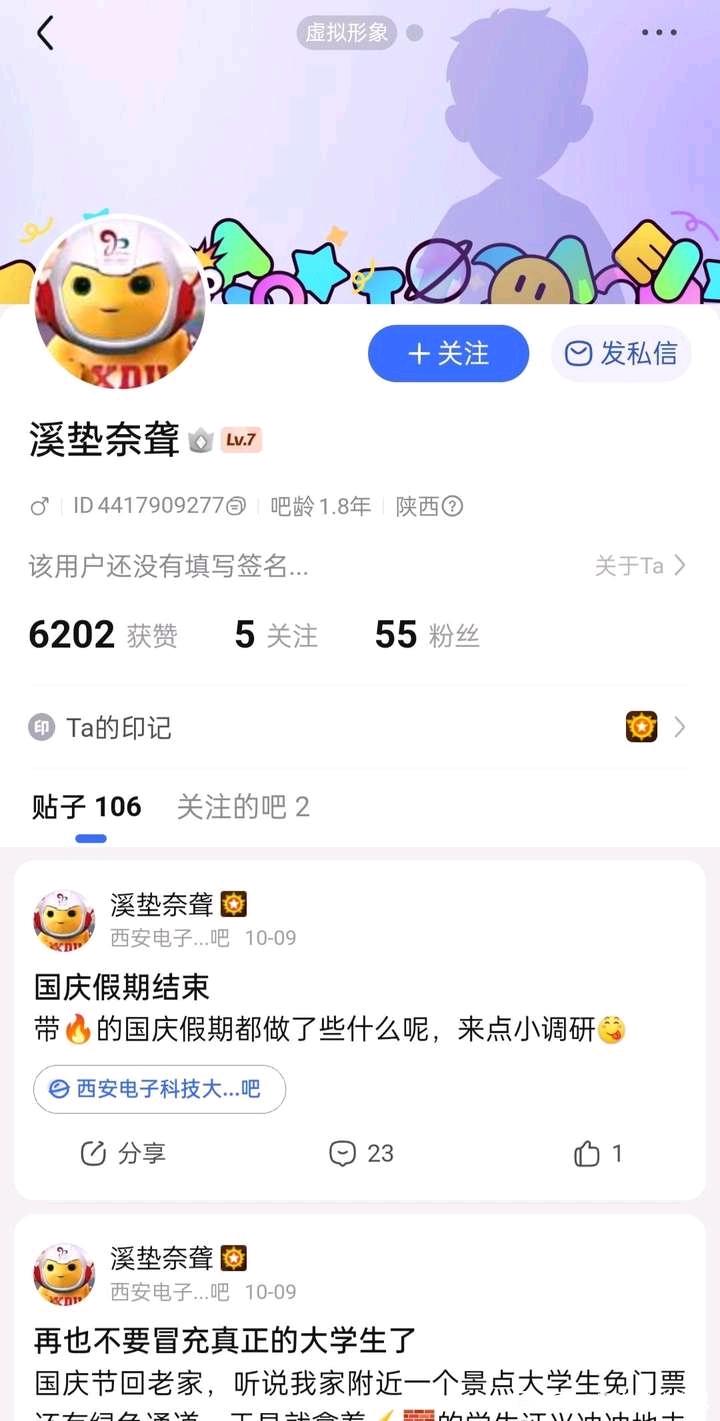Send a private message via 发私信
720x1421 pixels.
tap(621, 353)
